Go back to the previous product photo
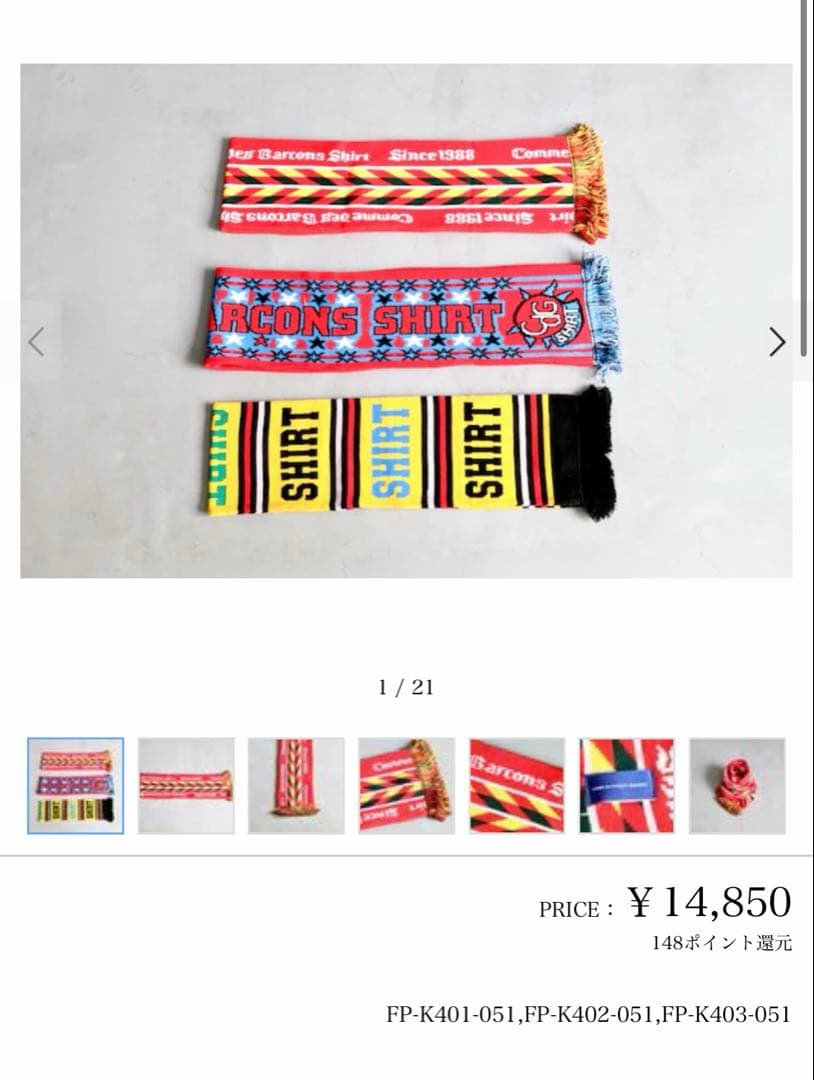This screenshot has width=814, height=1080. 36,342
